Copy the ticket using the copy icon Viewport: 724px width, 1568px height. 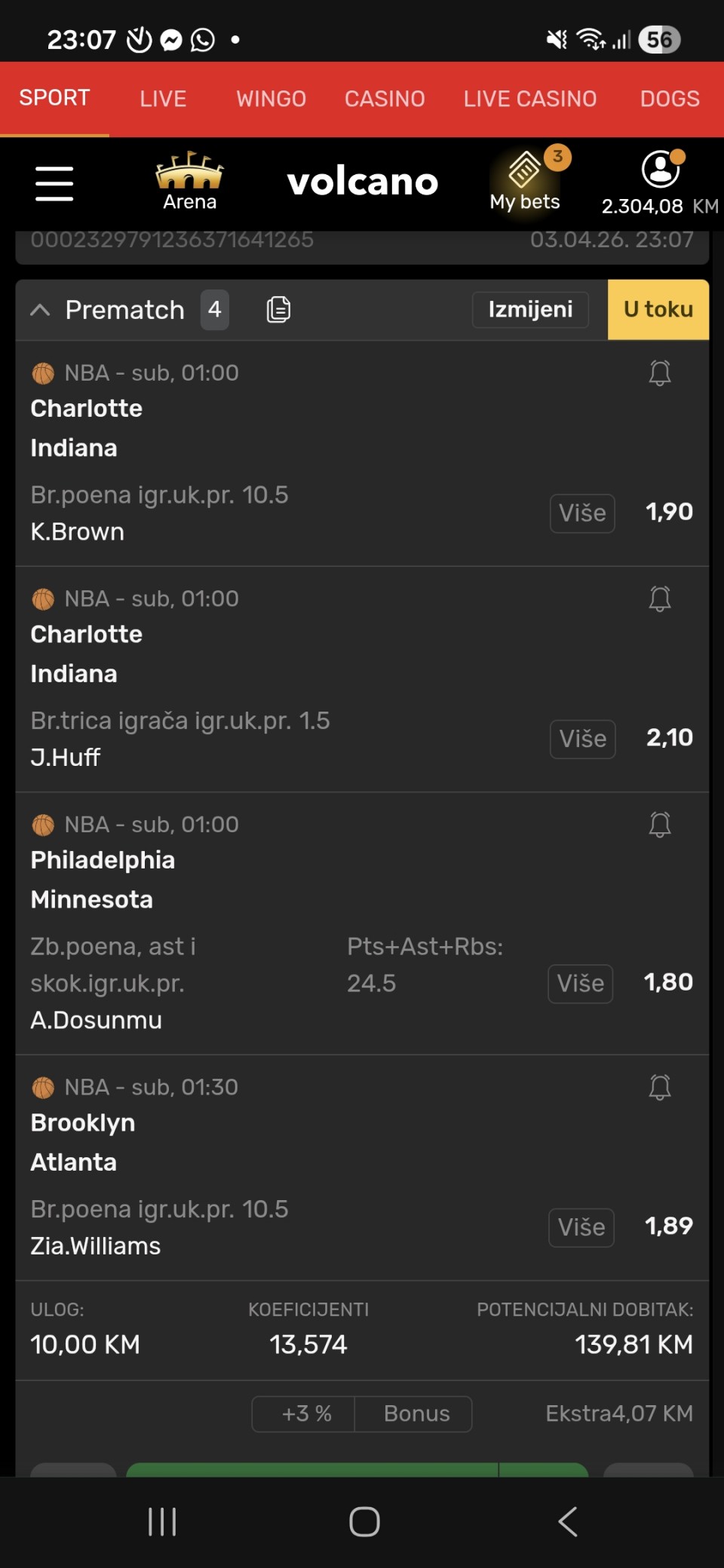point(278,310)
